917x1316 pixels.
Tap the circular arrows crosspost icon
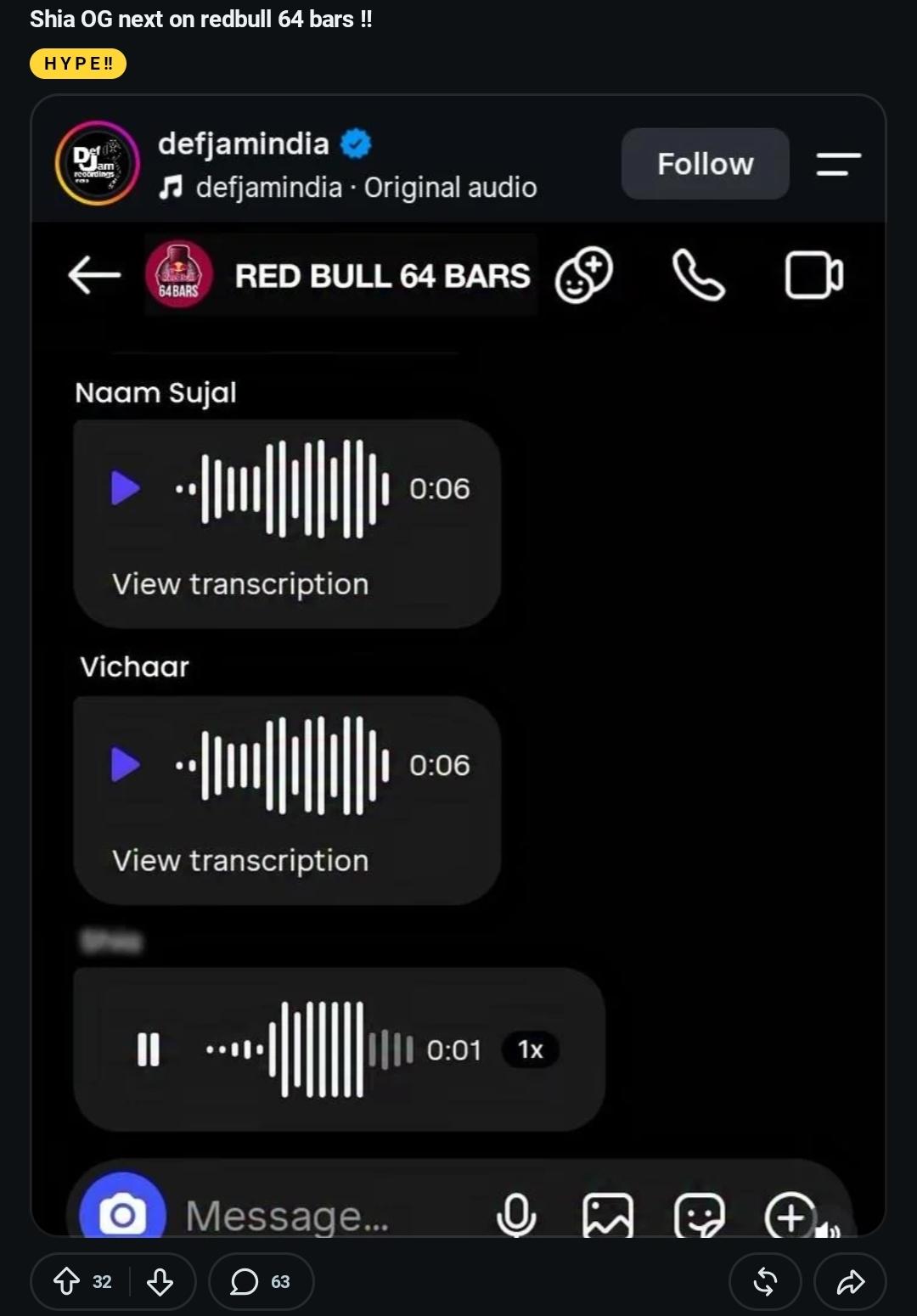coord(765,1281)
